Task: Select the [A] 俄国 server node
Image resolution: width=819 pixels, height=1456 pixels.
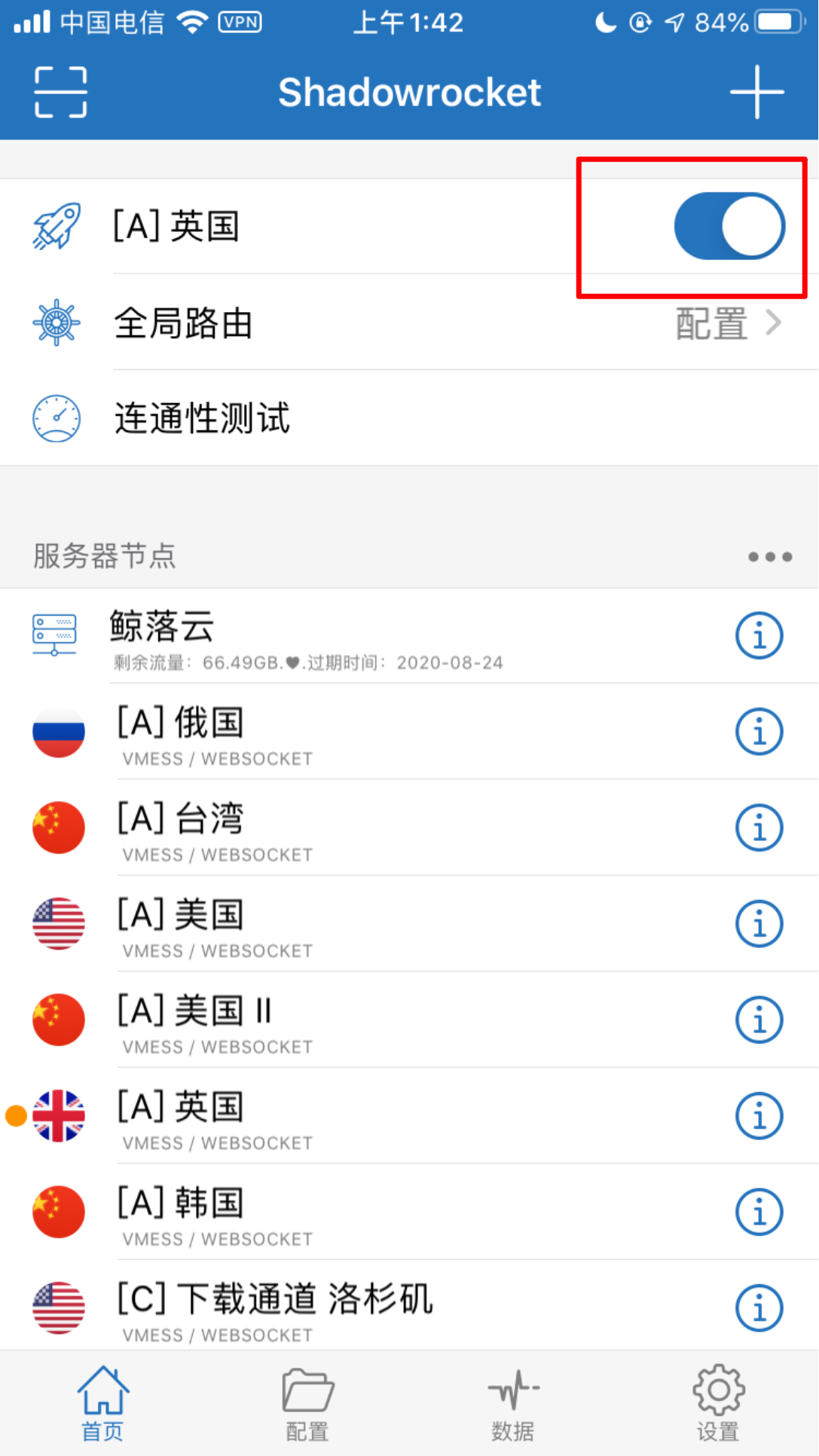Action: [x=377, y=732]
